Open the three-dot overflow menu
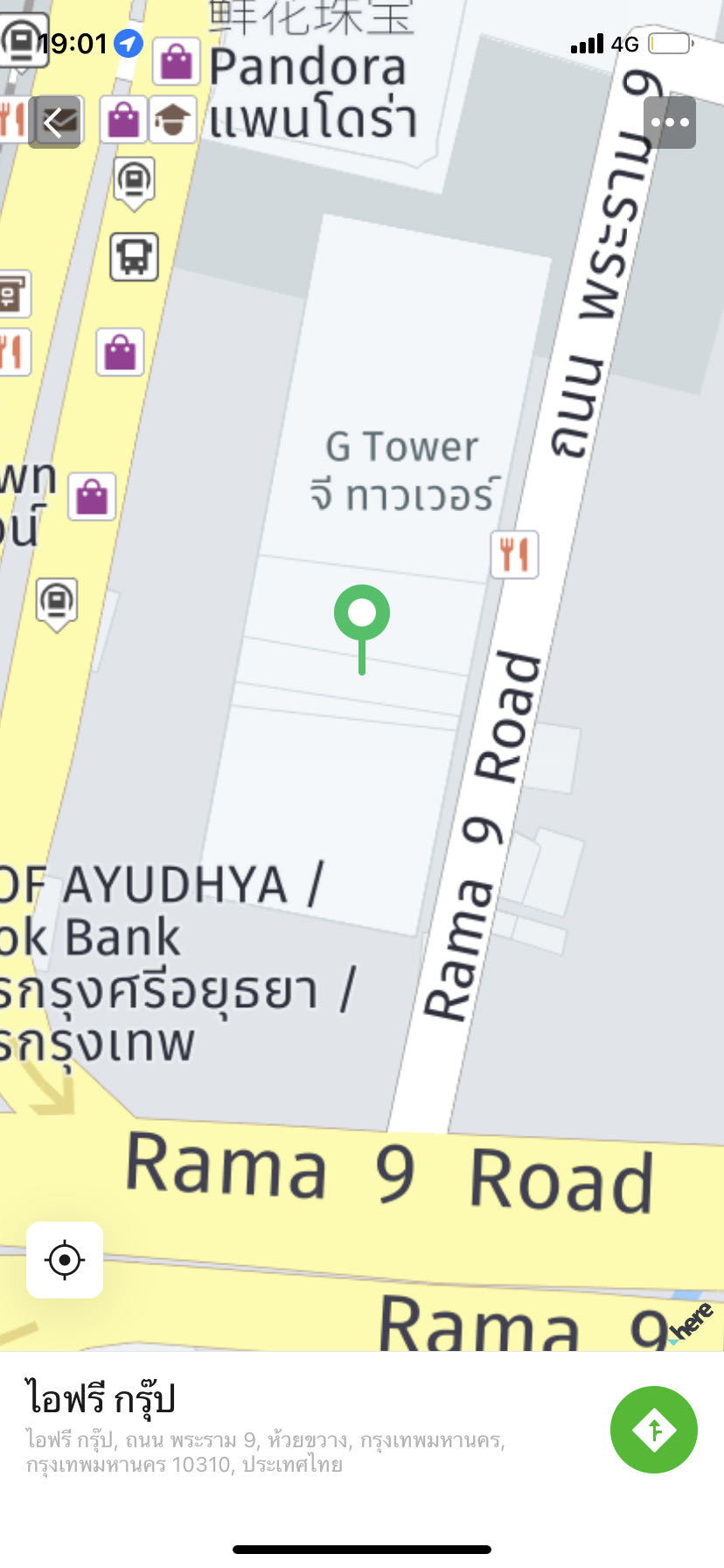 click(670, 122)
